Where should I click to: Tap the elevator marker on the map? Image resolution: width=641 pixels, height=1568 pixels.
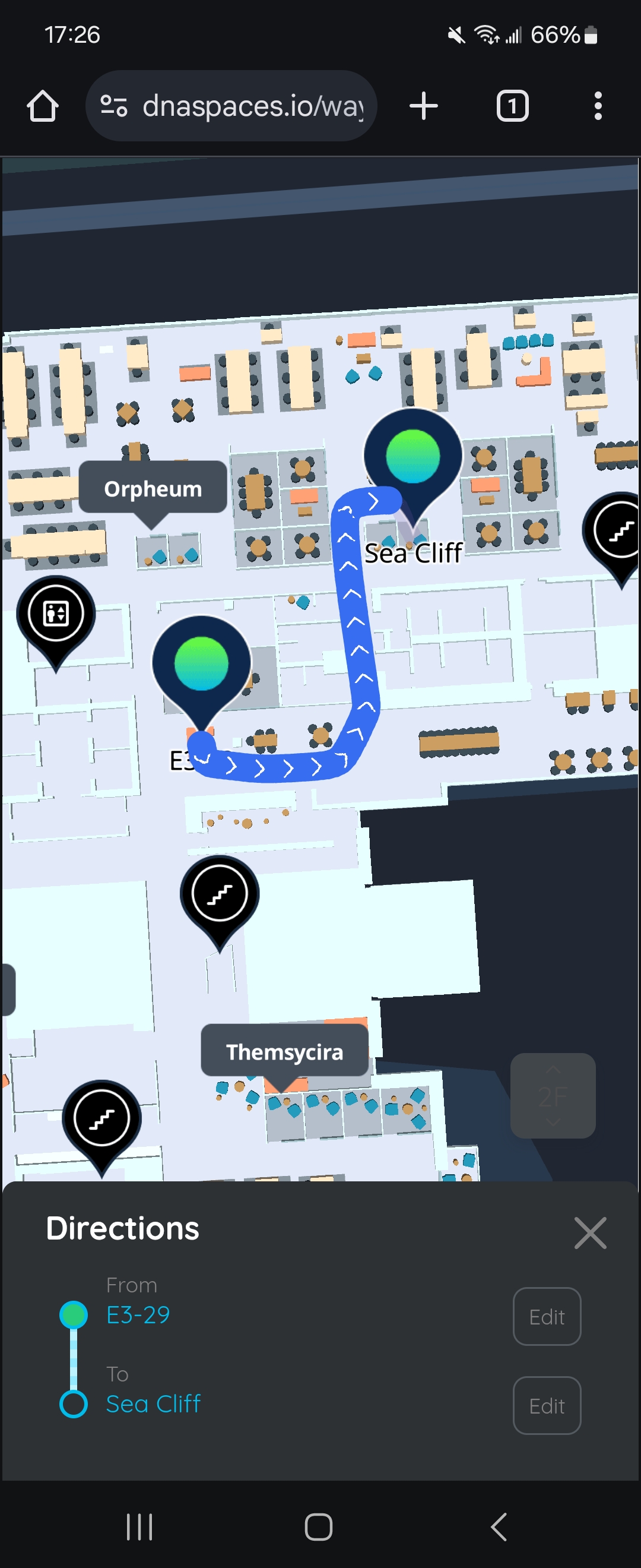(56, 614)
